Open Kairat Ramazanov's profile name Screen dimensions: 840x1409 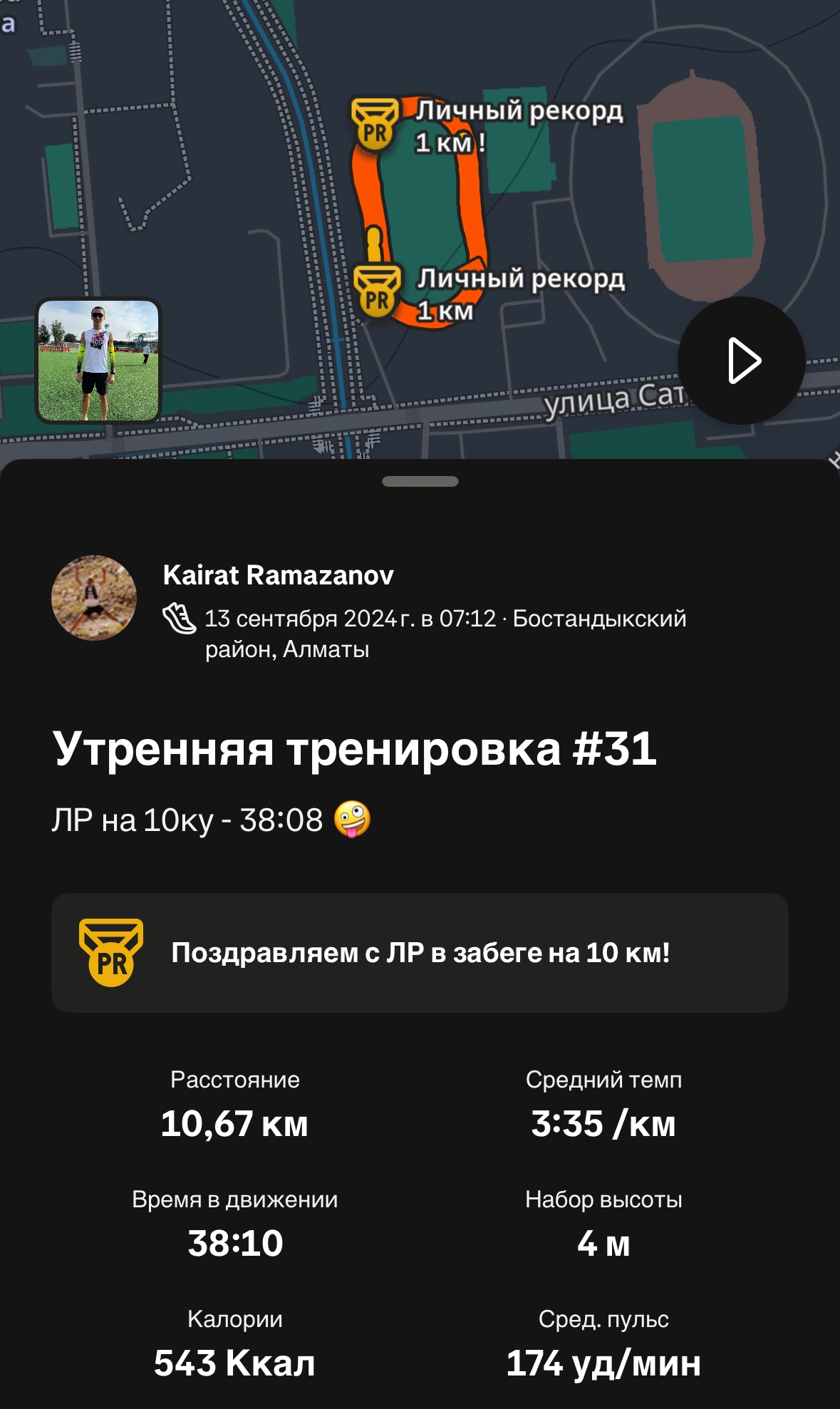[x=278, y=575]
